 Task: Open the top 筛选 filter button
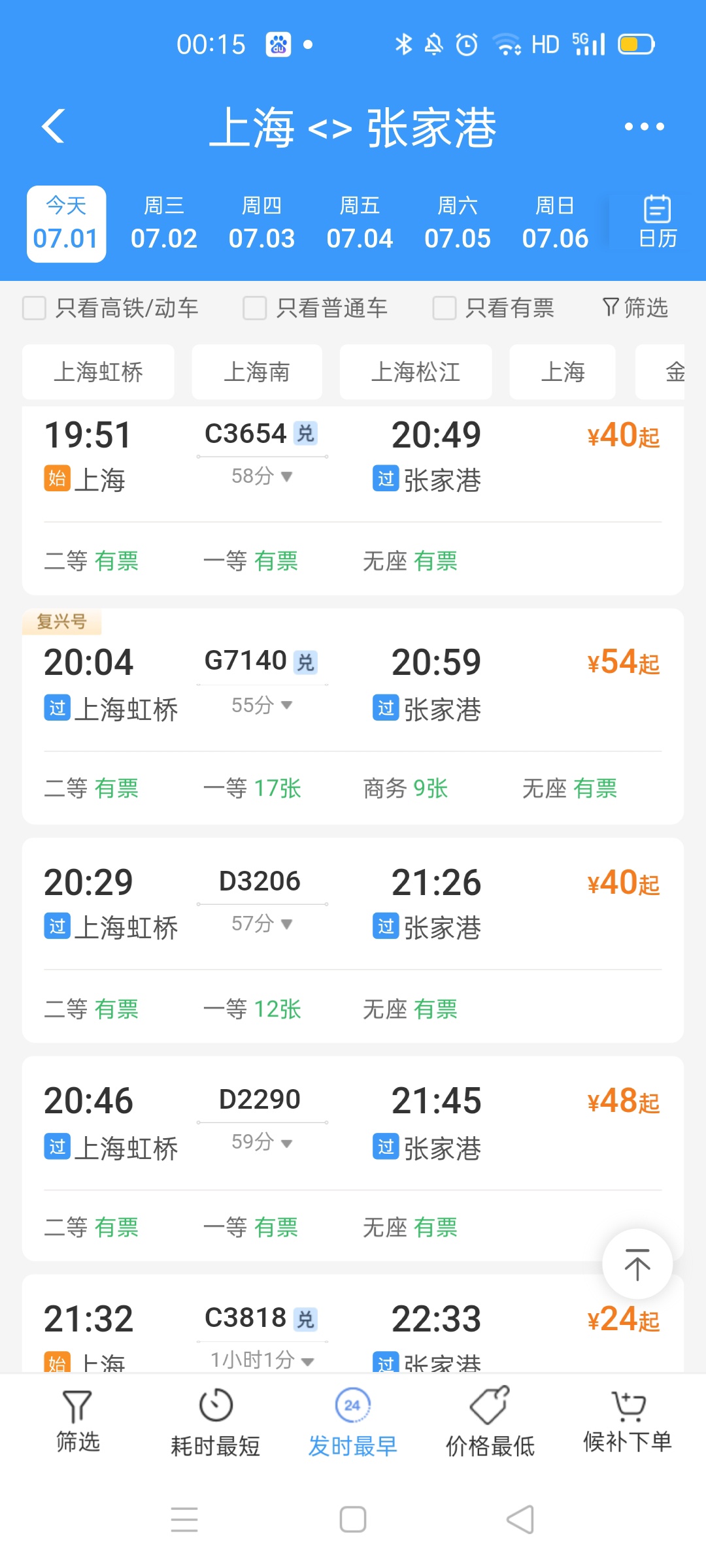tap(635, 307)
